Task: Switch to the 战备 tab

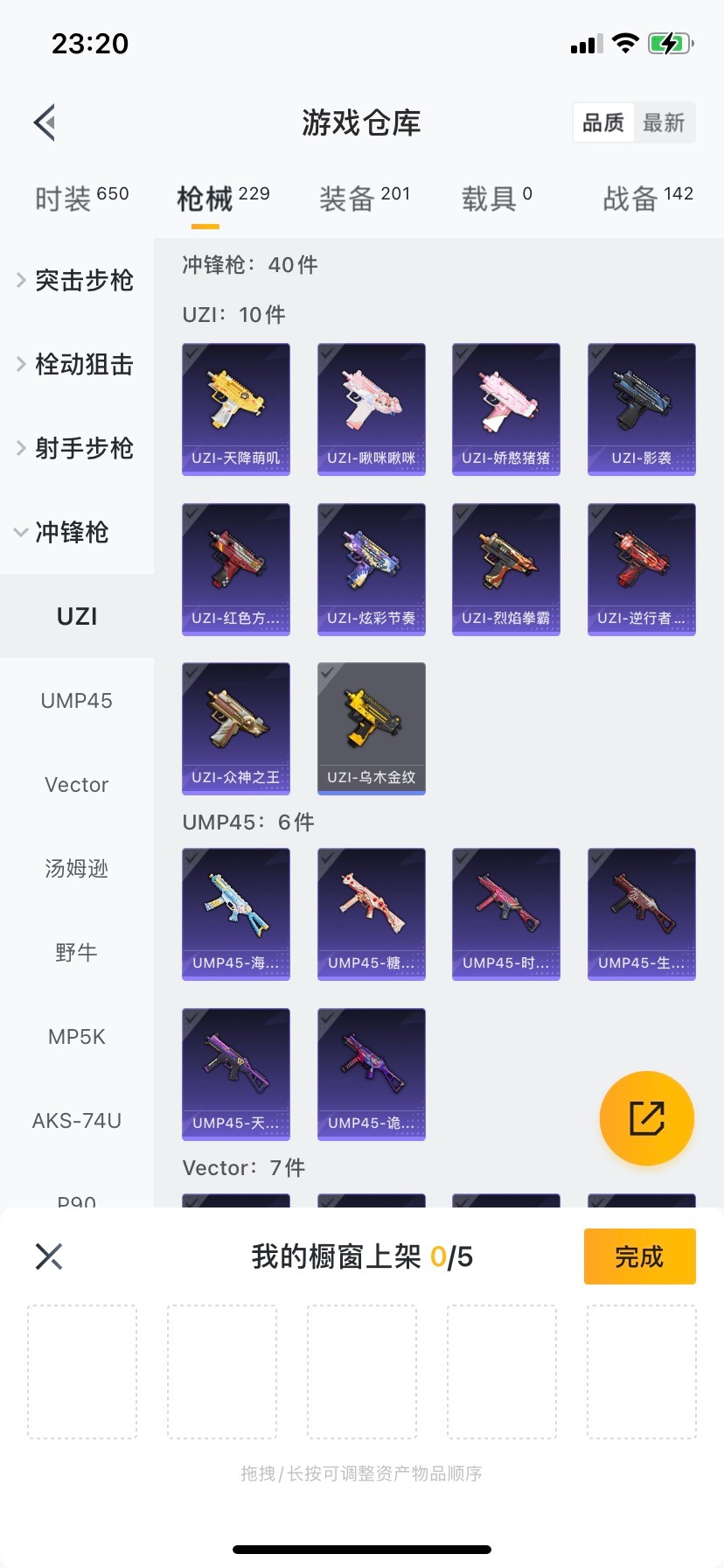Action: 647,199
